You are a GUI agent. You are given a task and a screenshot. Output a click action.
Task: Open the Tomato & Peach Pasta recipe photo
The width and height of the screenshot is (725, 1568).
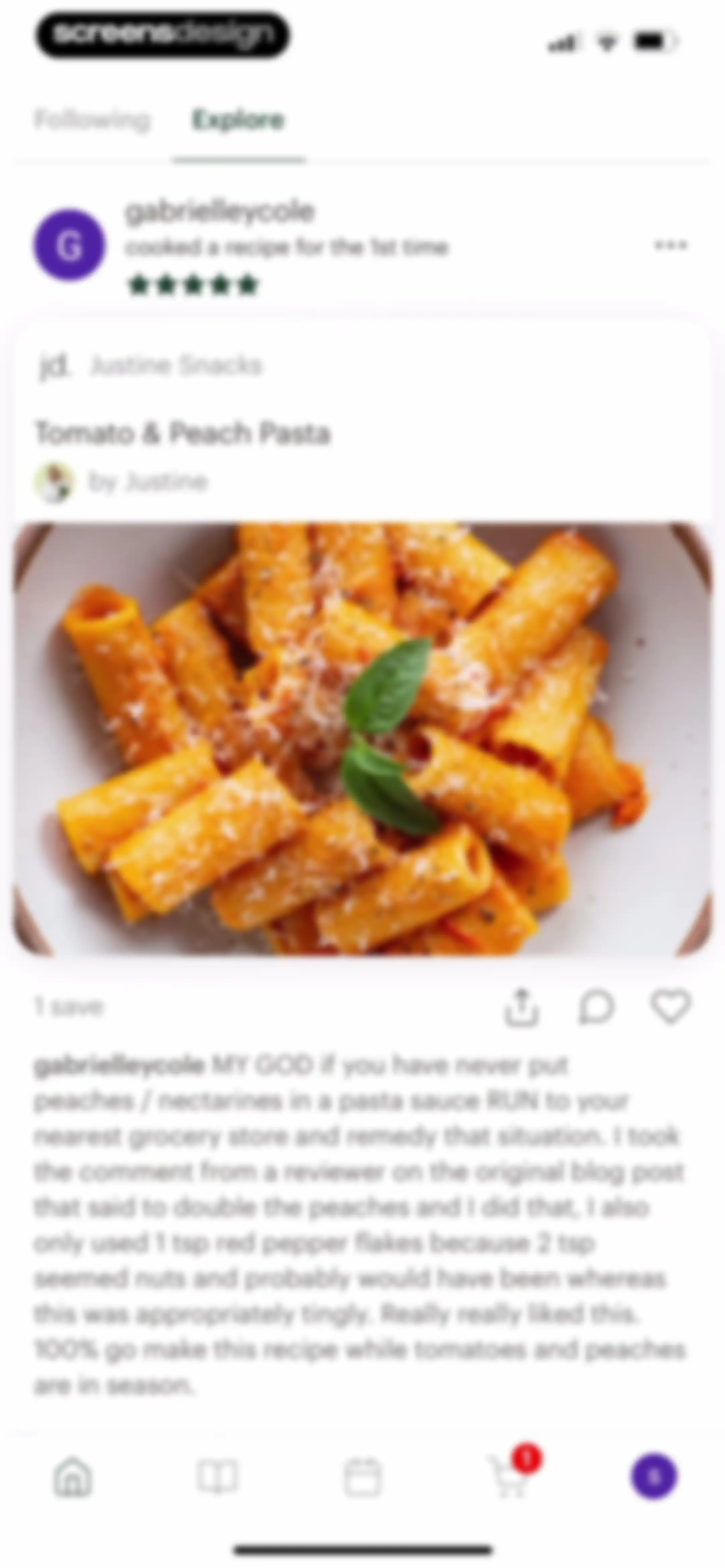(362, 739)
